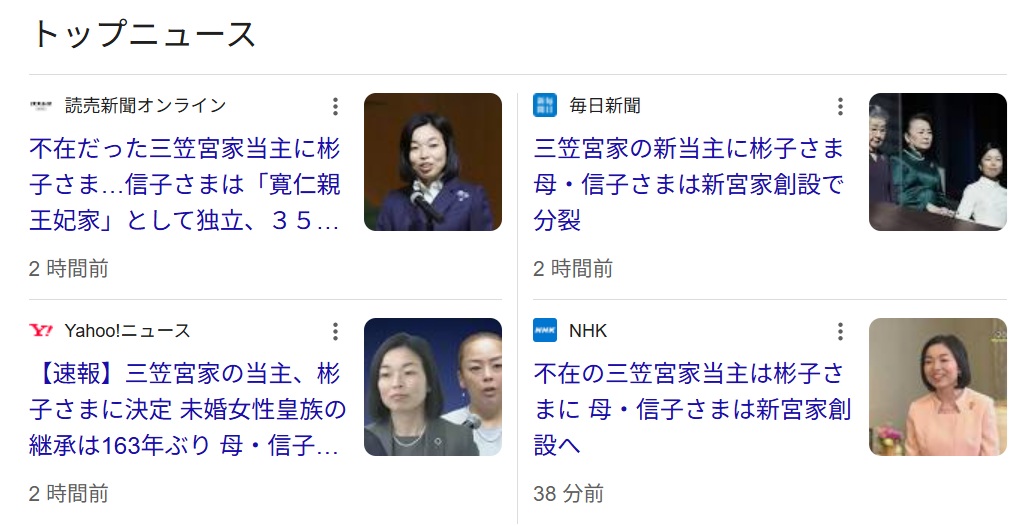Tap the Yahoo!ニュース article thumbnail image
The width and height of the screenshot is (1034, 526).
(x=432, y=387)
